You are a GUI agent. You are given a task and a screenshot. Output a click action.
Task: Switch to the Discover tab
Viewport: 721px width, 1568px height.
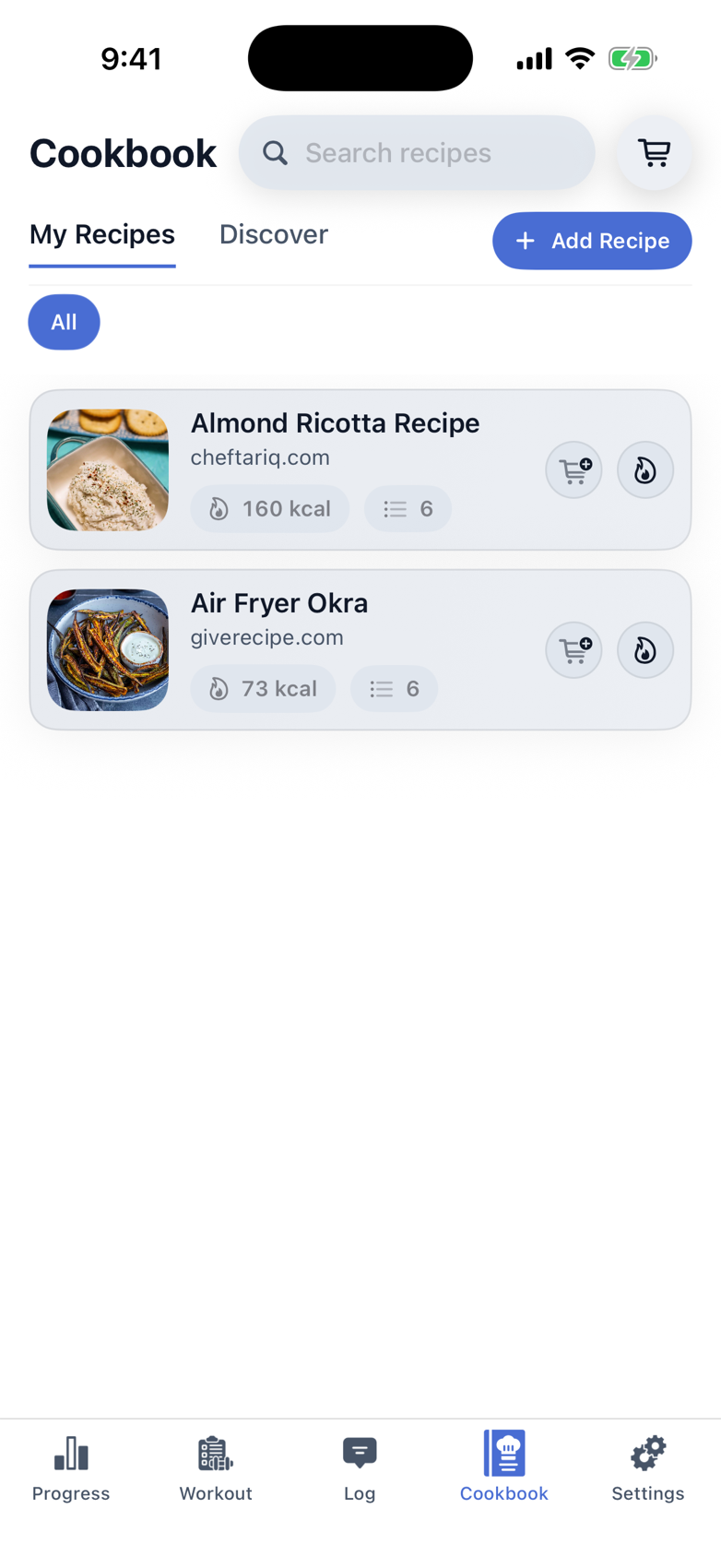coord(273,234)
